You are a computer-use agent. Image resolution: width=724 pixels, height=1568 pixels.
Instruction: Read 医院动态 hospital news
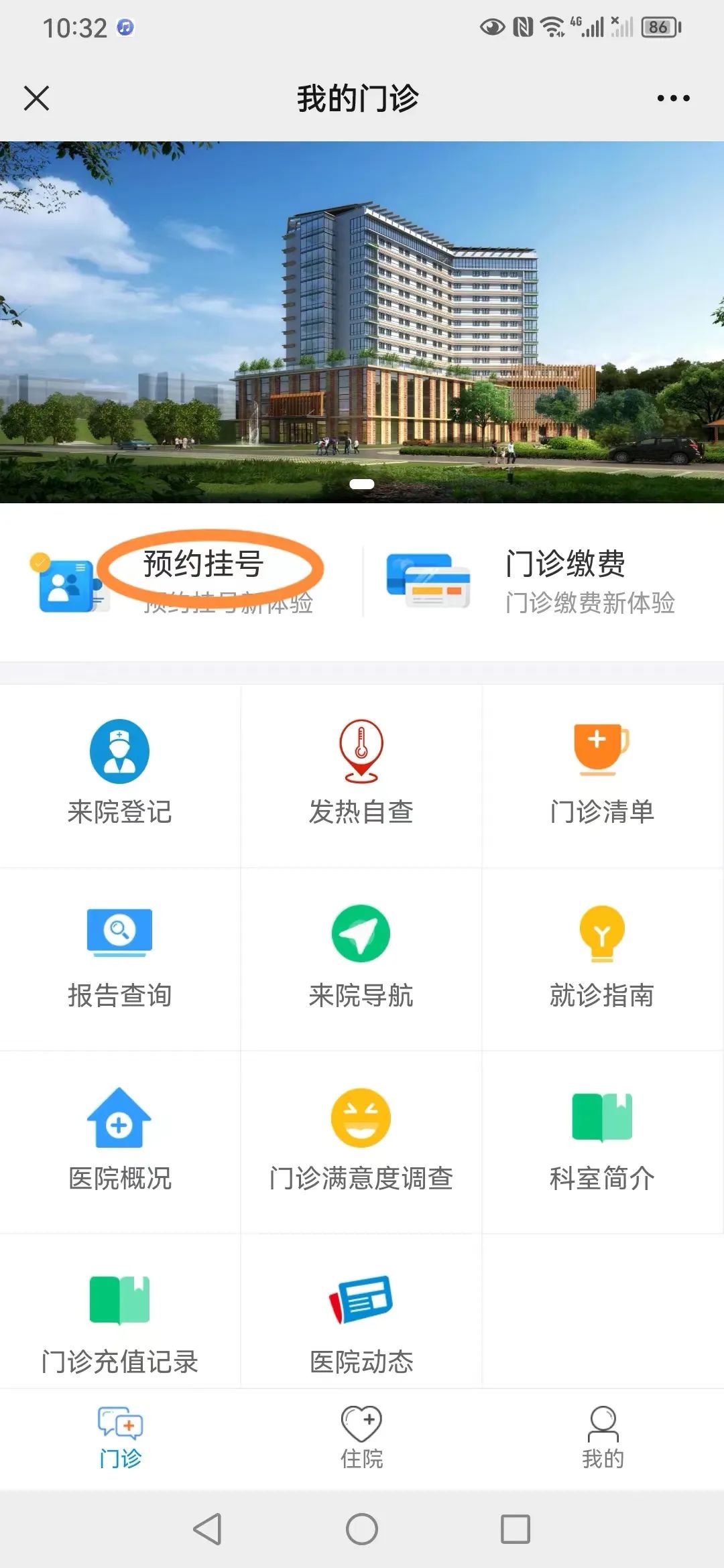tap(361, 1323)
